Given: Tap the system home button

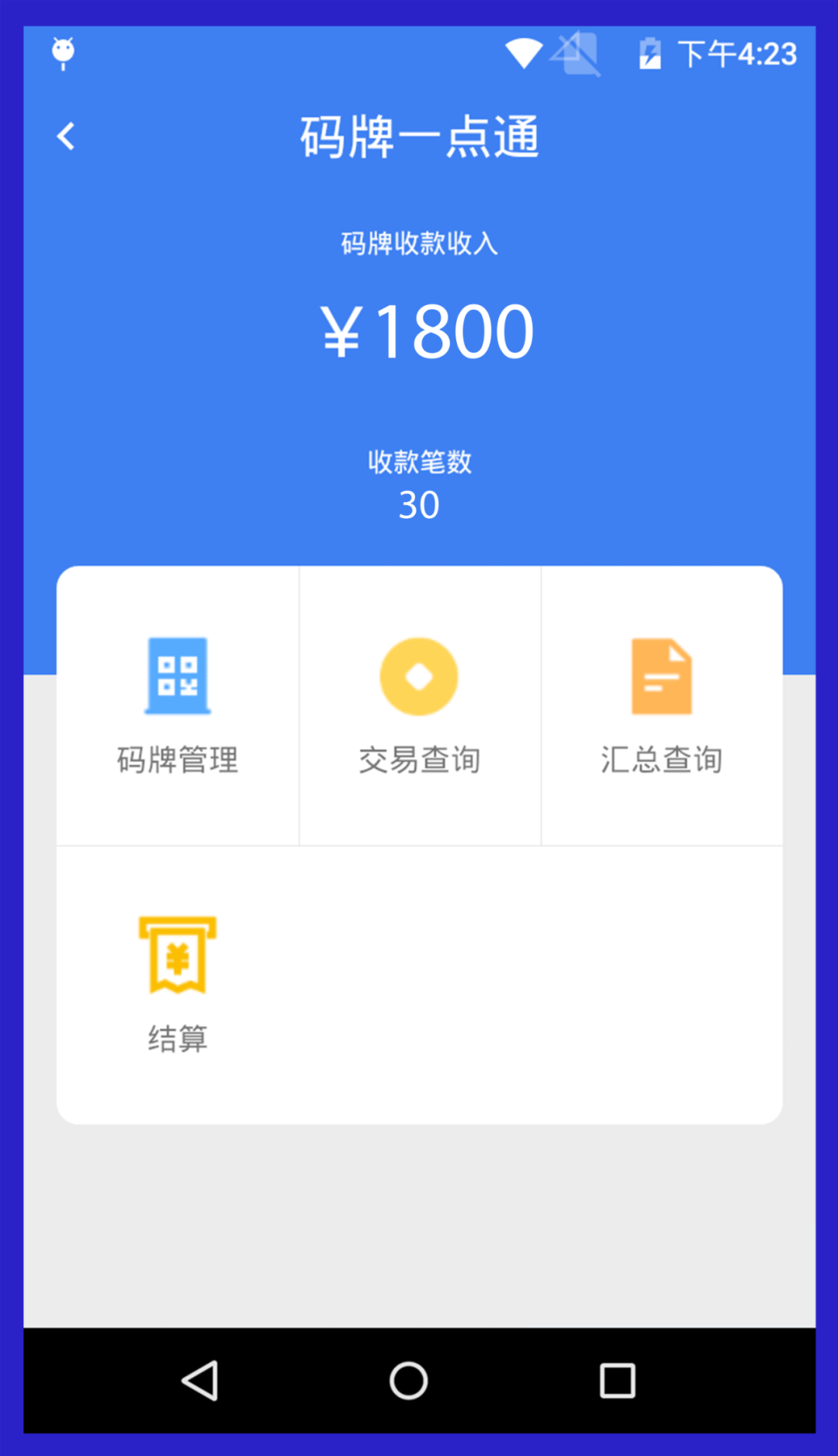Looking at the screenshot, I should point(409,1381).
